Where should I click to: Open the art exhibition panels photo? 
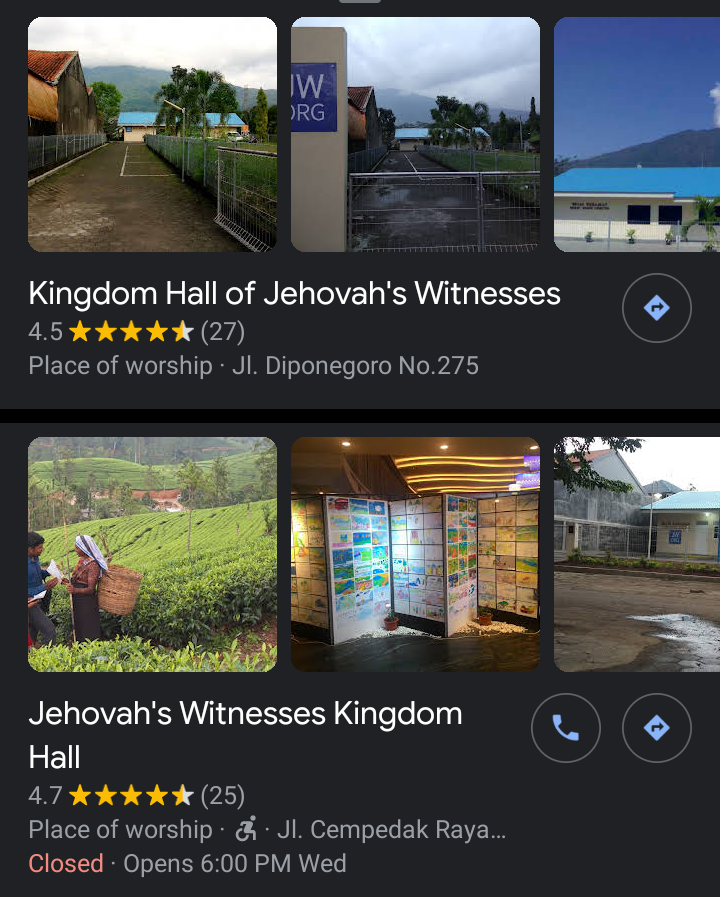click(x=415, y=554)
